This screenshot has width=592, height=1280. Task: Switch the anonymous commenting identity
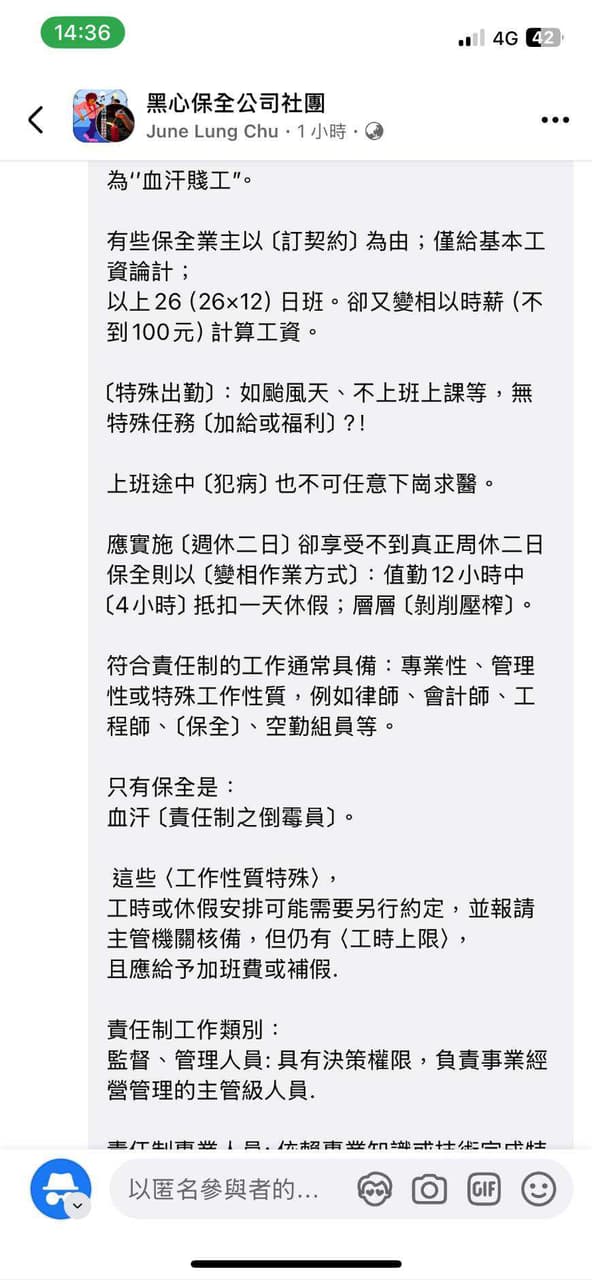point(61,1189)
